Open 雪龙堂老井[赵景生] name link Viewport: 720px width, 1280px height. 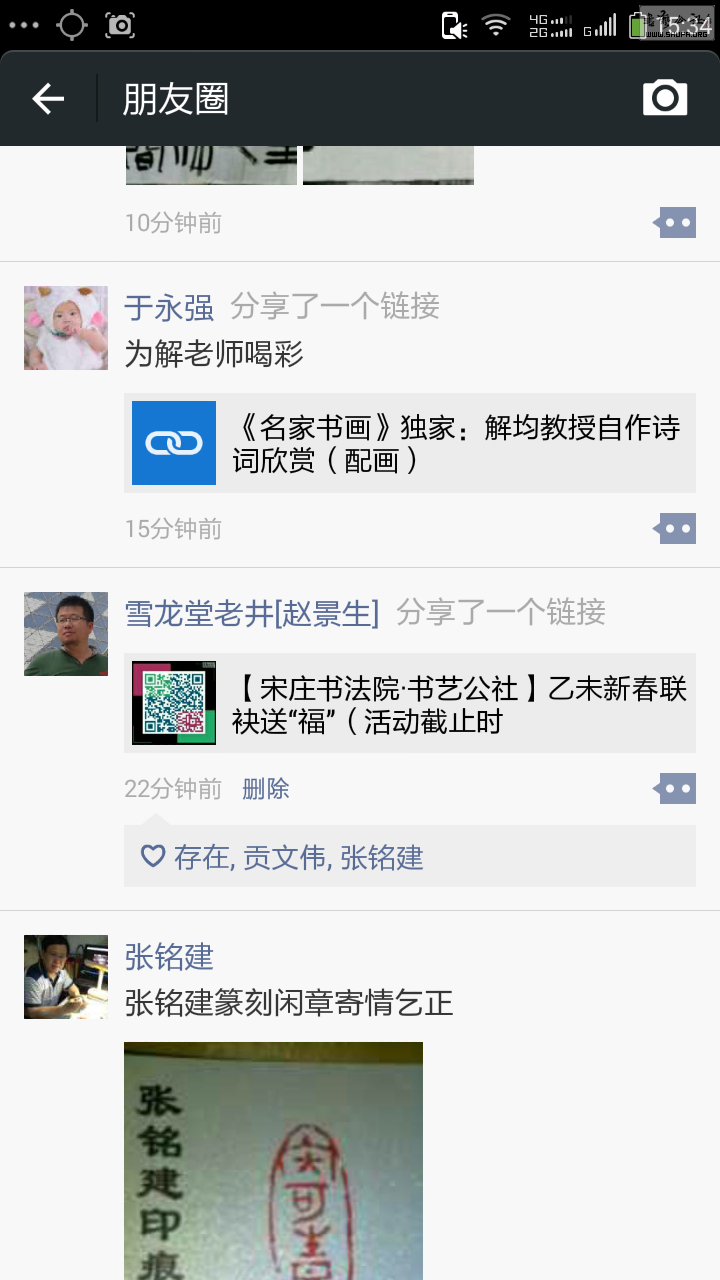coord(251,613)
